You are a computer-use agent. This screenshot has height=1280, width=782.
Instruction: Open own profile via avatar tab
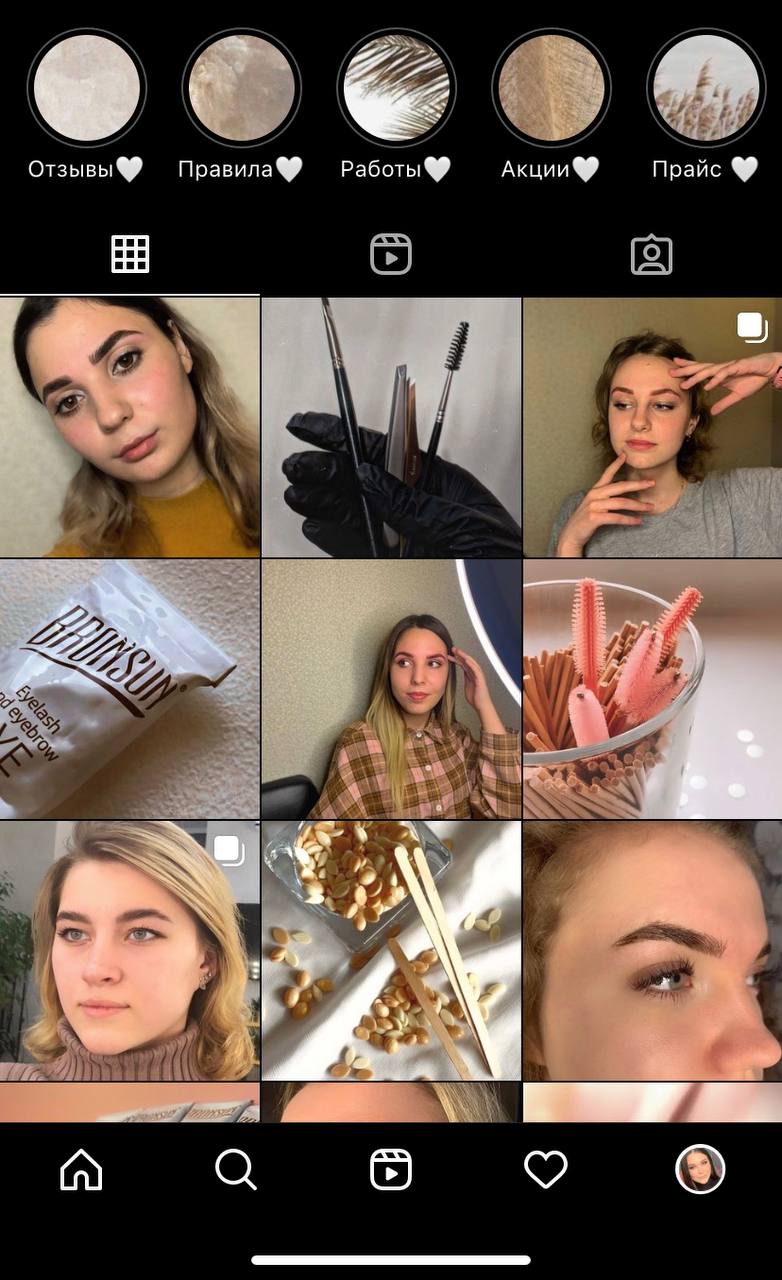click(700, 1169)
